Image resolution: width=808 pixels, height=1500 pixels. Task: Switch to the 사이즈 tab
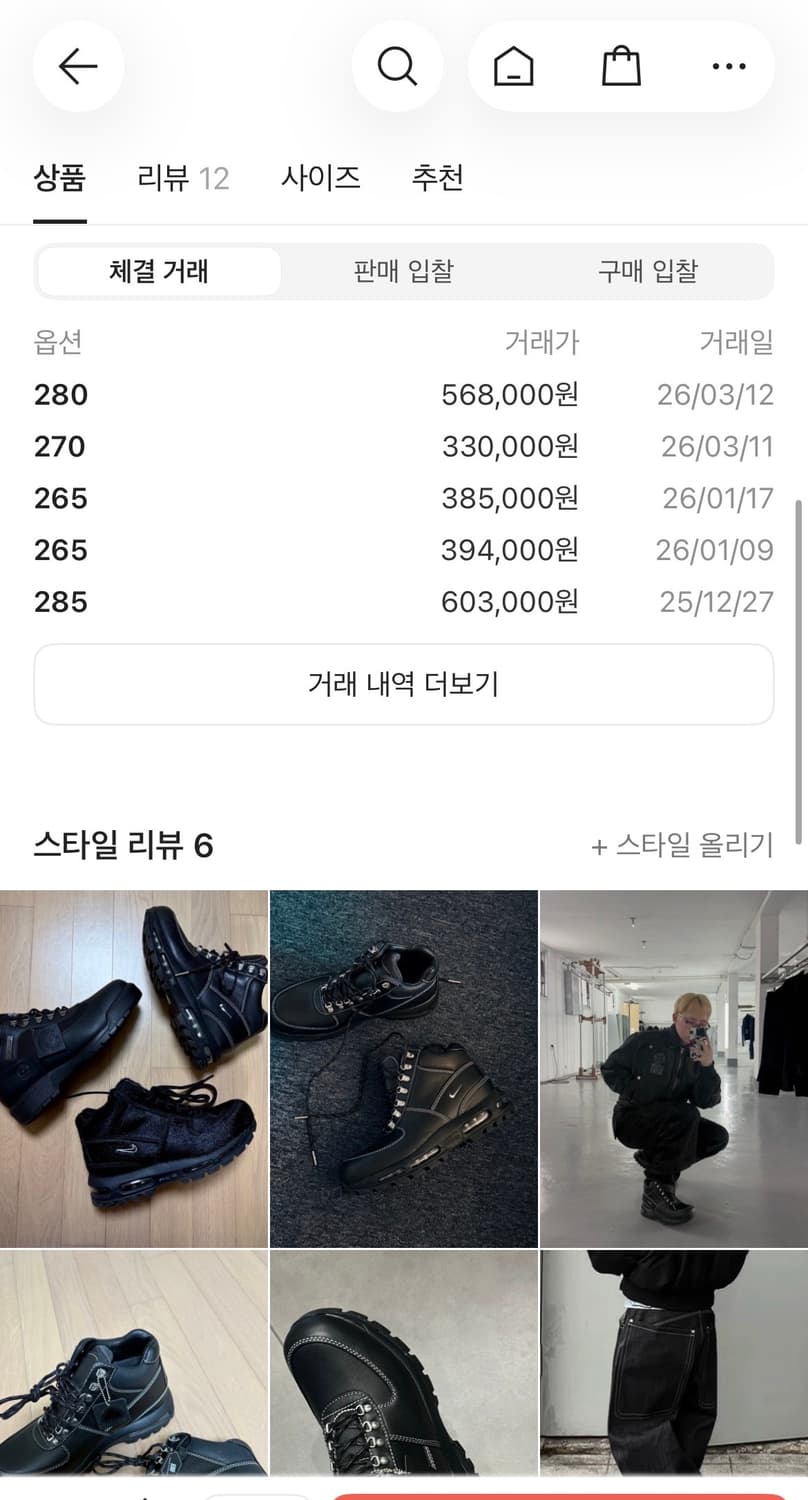tap(320, 177)
